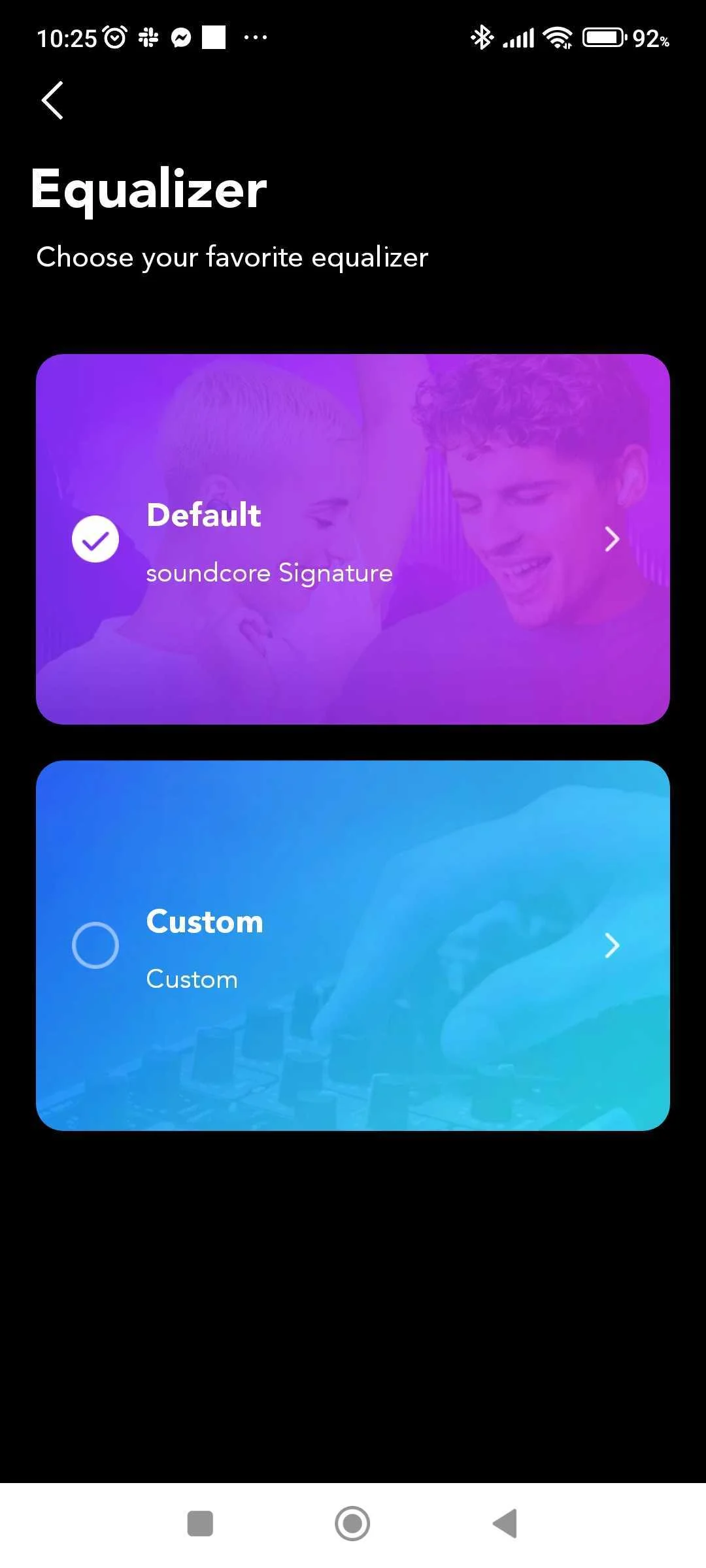Screen dimensions: 706x1568
Task: Go to the home screen
Action: (x=352, y=1524)
